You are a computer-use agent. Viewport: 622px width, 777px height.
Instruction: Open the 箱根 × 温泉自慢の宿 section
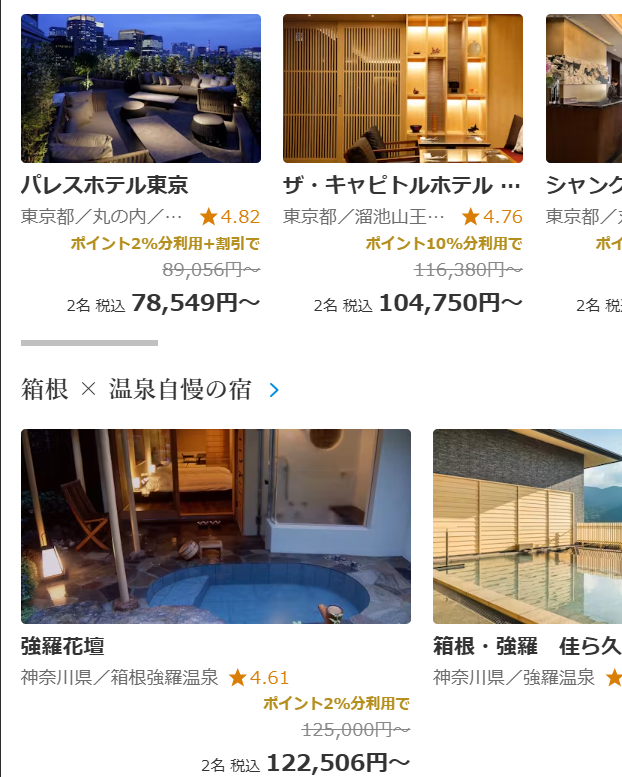click(x=150, y=390)
